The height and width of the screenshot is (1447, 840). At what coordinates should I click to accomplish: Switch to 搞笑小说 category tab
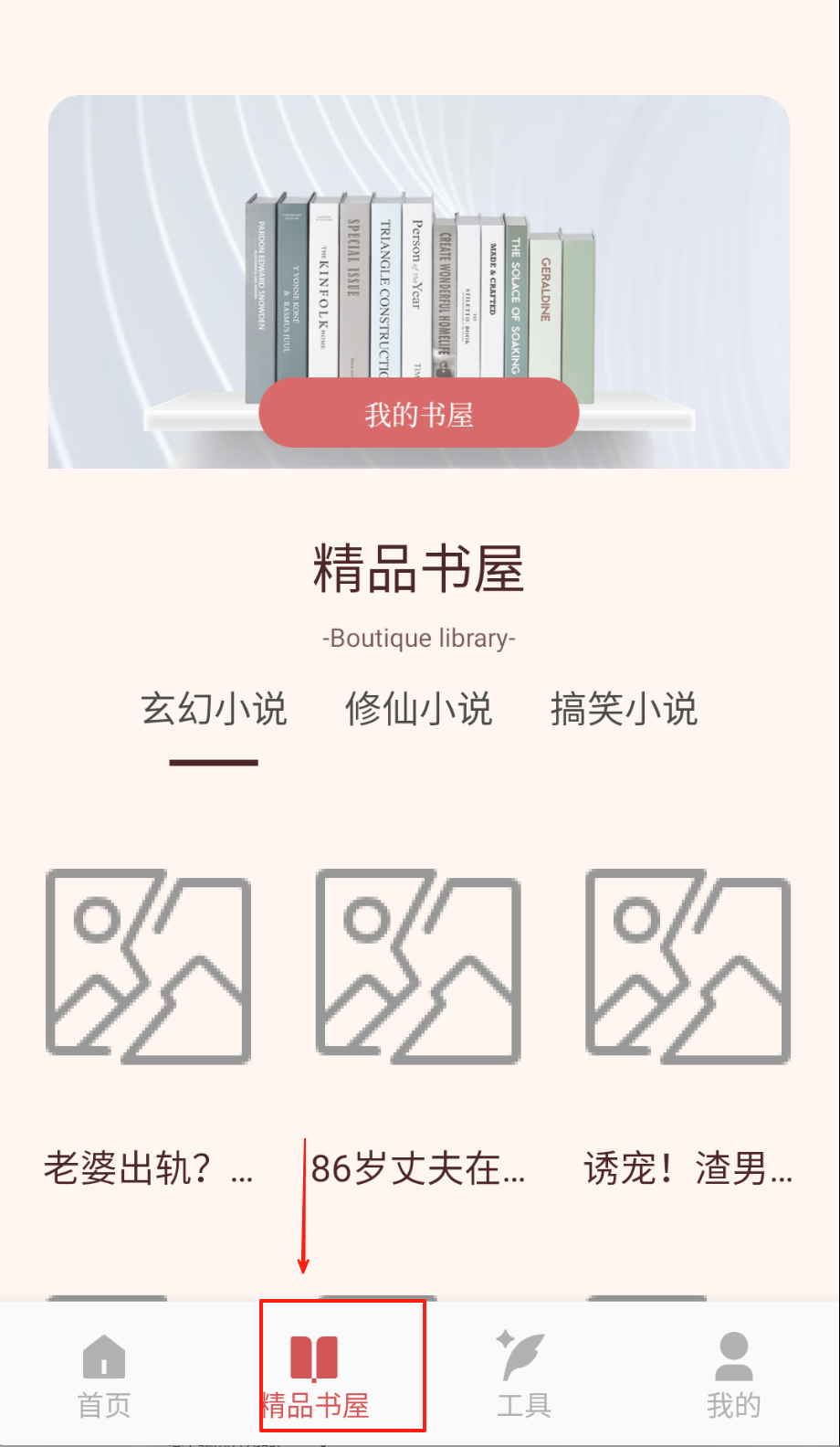point(624,710)
